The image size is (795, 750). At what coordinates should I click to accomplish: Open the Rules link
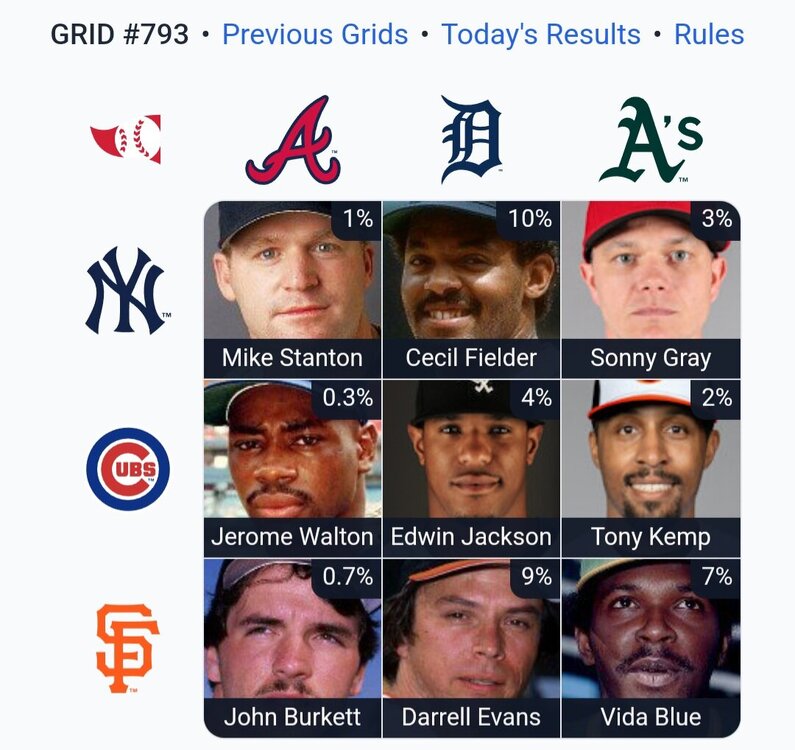click(709, 34)
